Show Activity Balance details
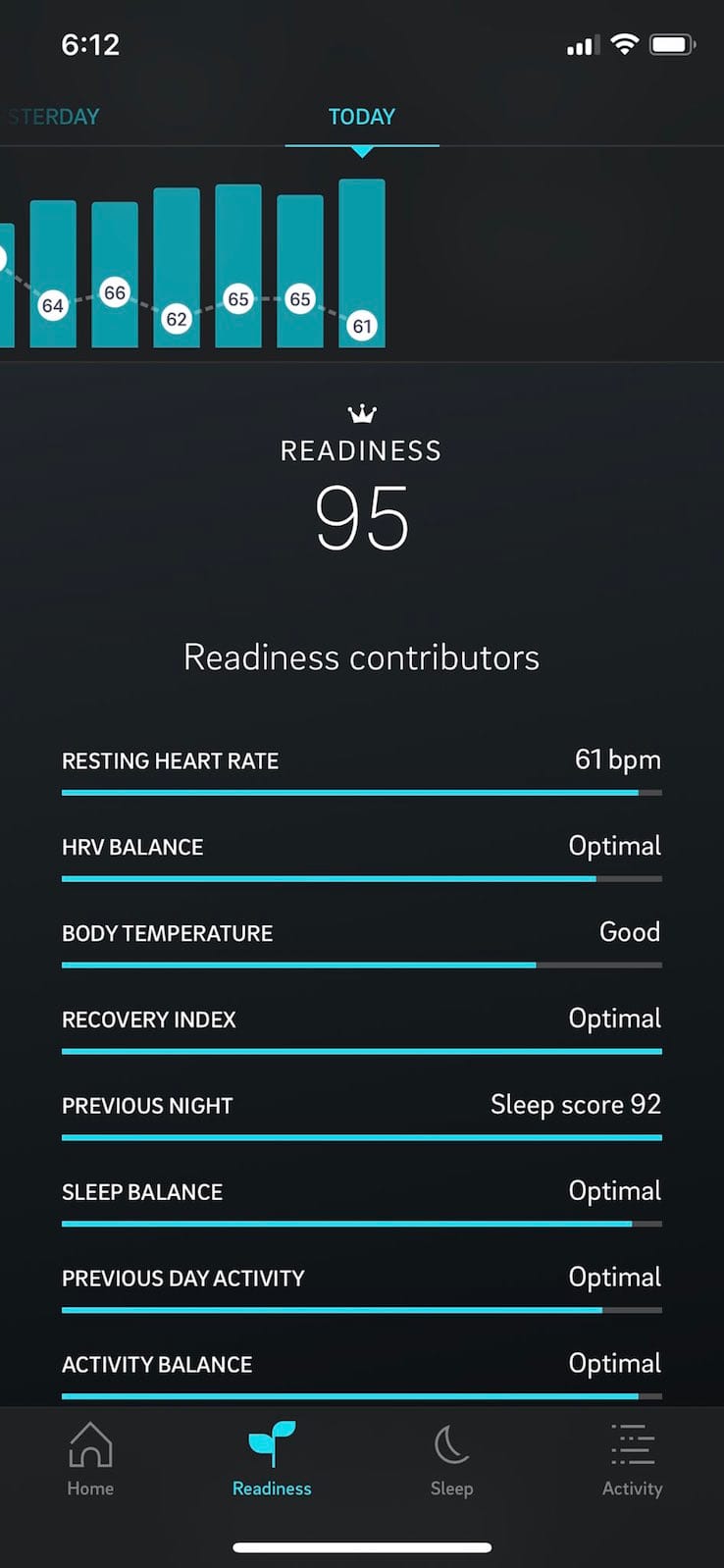This screenshot has width=724, height=1568. [x=361, y=1367]
